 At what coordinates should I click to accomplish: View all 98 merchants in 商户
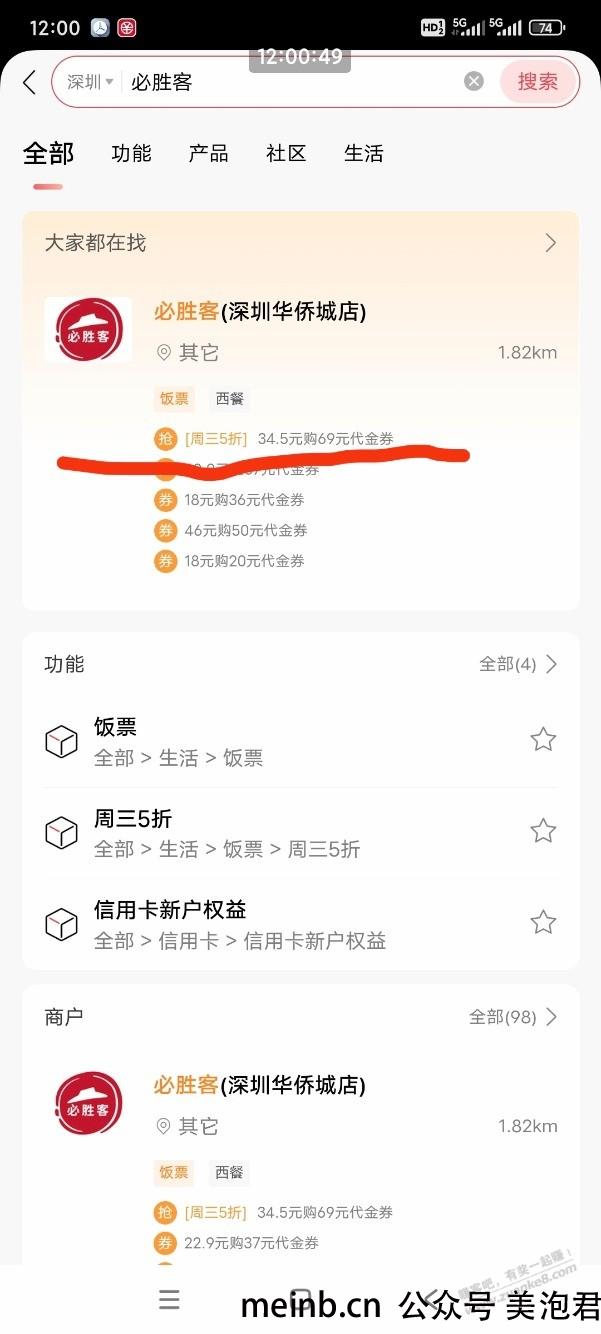[513, 1017]
